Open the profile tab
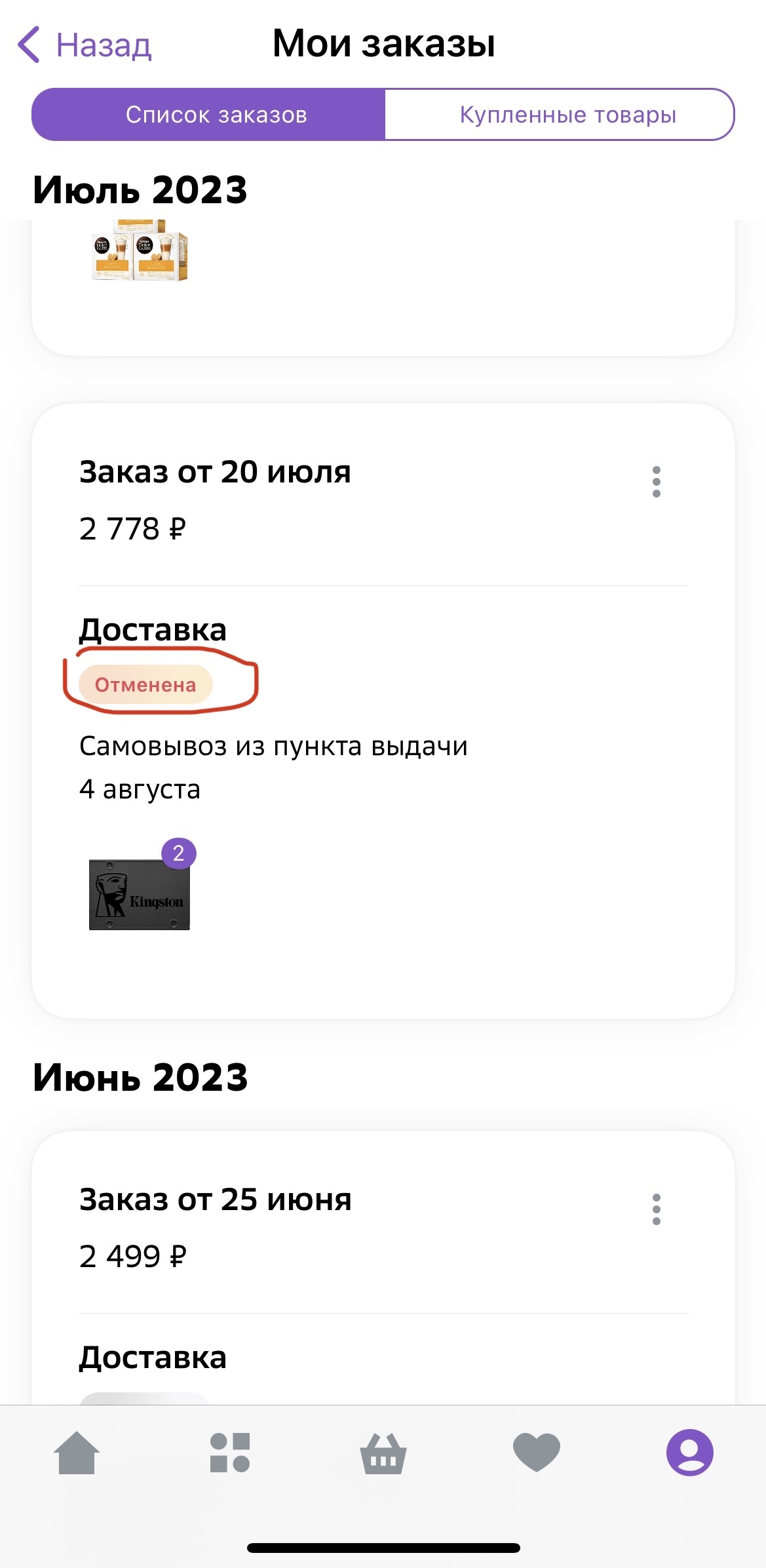Viewport: 766px width, 1568px height. coord(689,1453)
